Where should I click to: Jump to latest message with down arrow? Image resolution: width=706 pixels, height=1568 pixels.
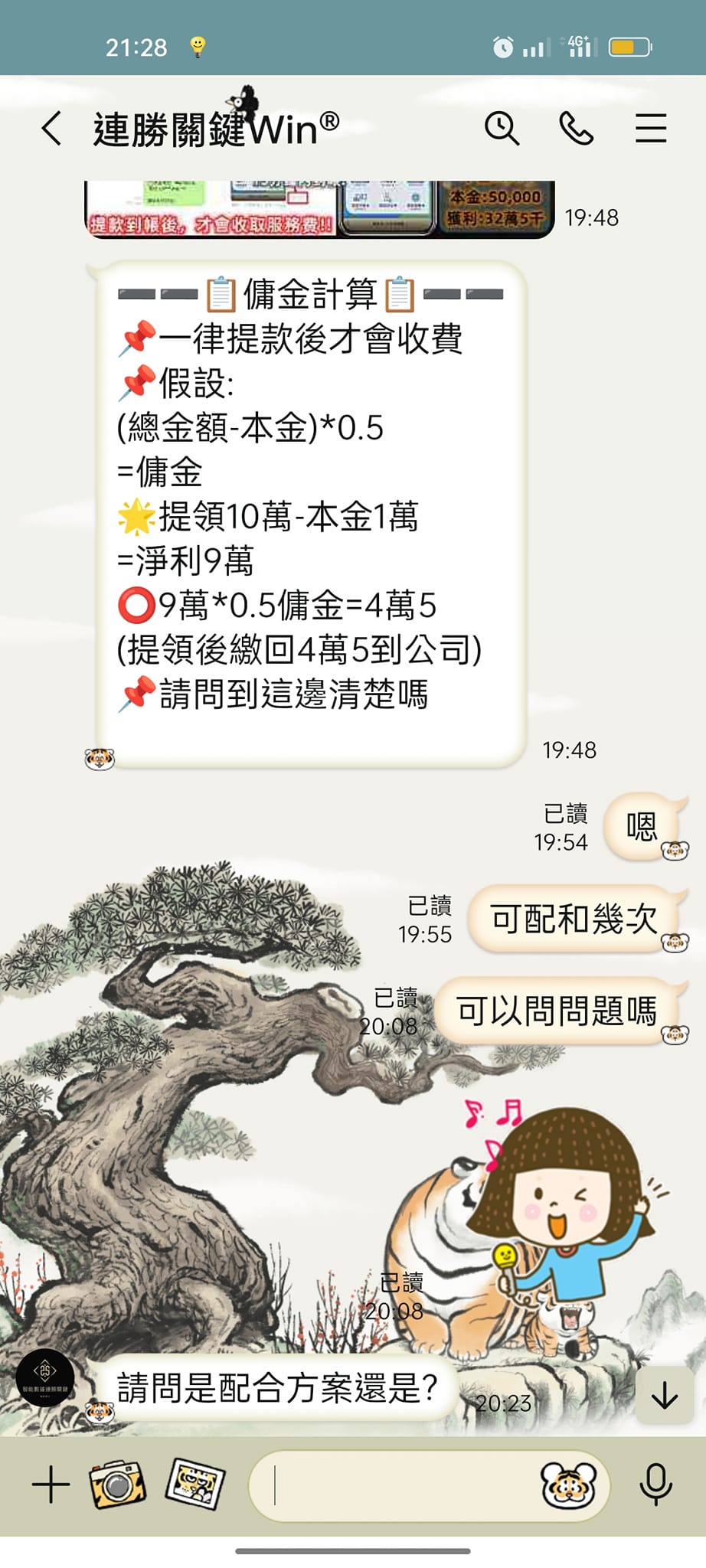click(x=665, y=1396)
